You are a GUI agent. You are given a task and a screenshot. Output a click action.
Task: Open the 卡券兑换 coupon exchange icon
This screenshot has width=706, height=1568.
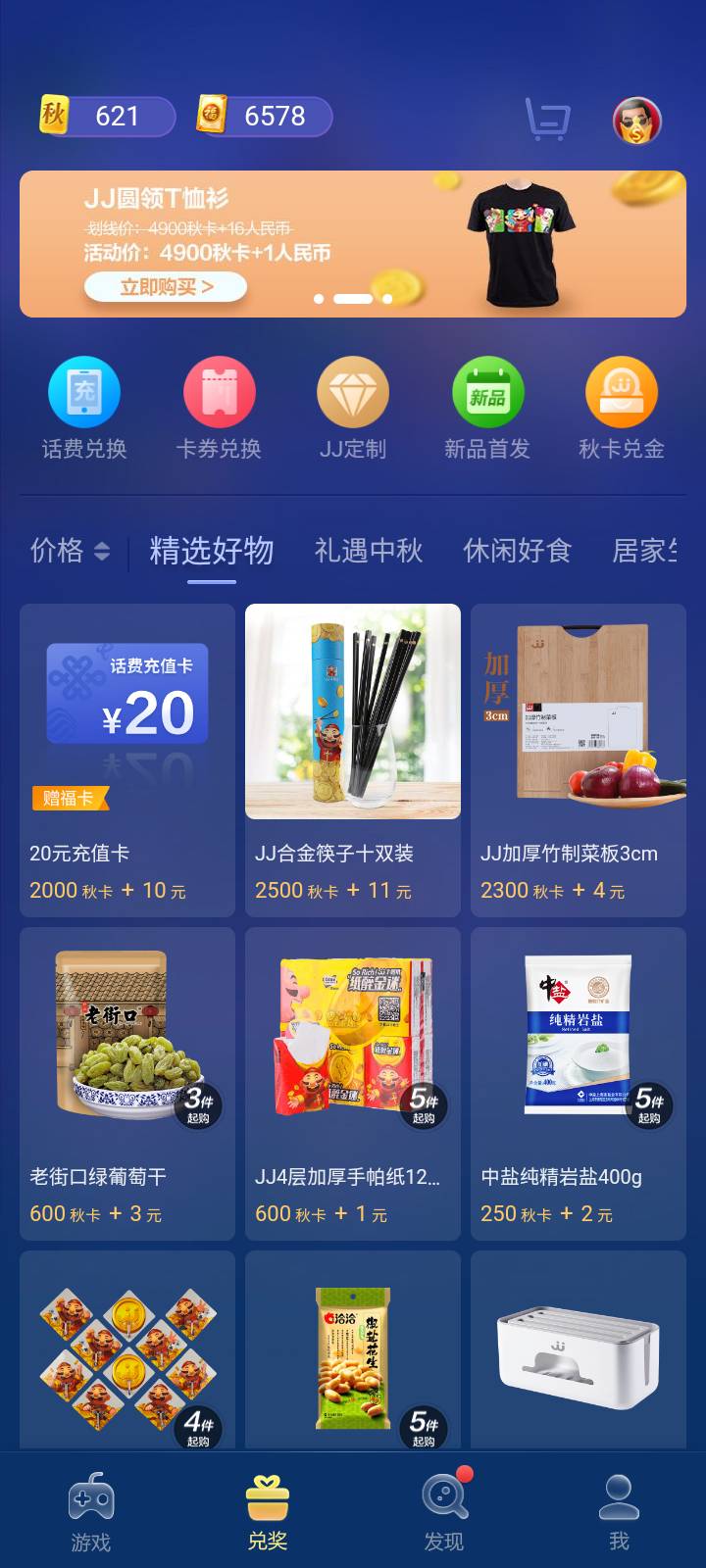point(219,407)
